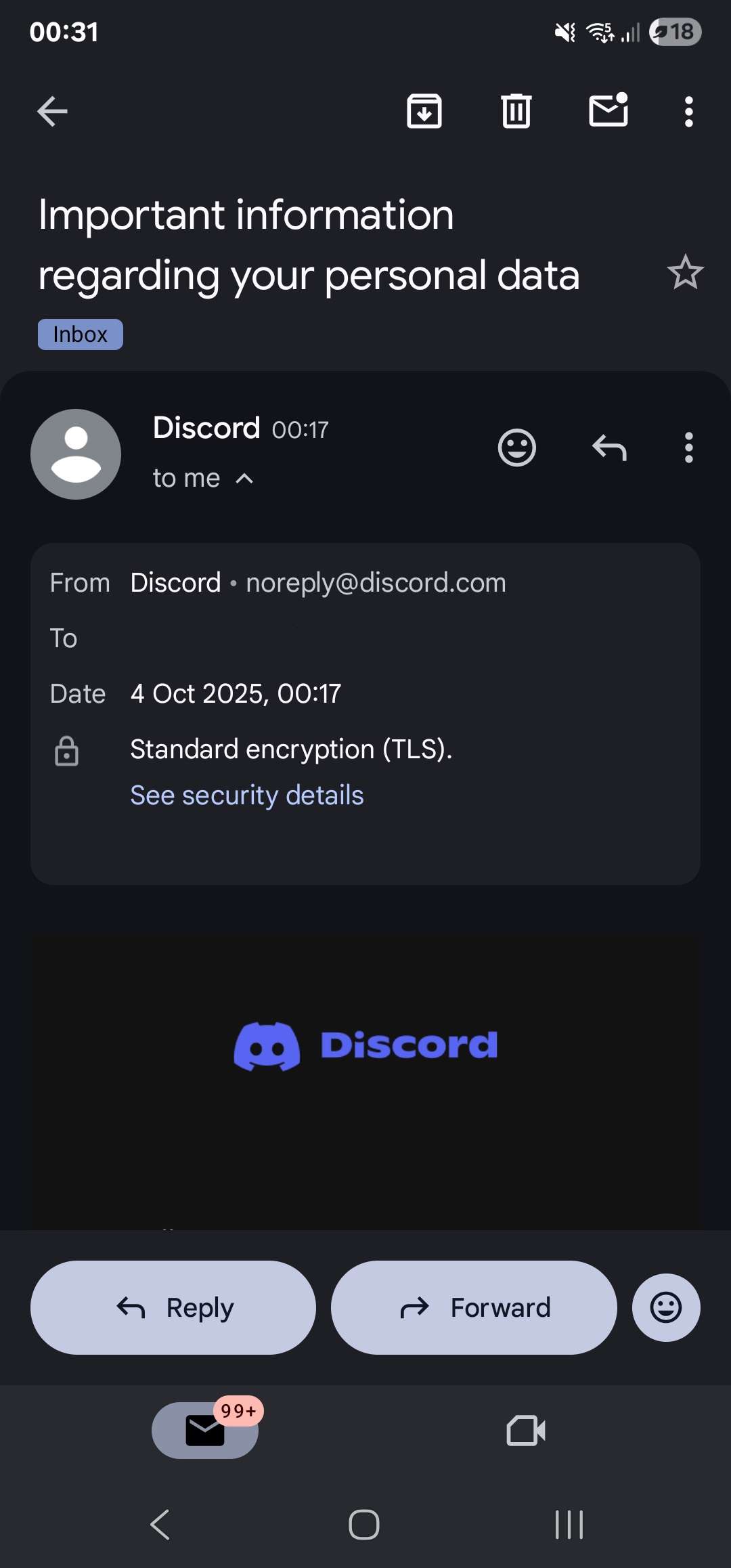This screenshot has width=731, height=1568.
Task: Switch to the Meet video tab
Action: click(x=526, y=1430)
